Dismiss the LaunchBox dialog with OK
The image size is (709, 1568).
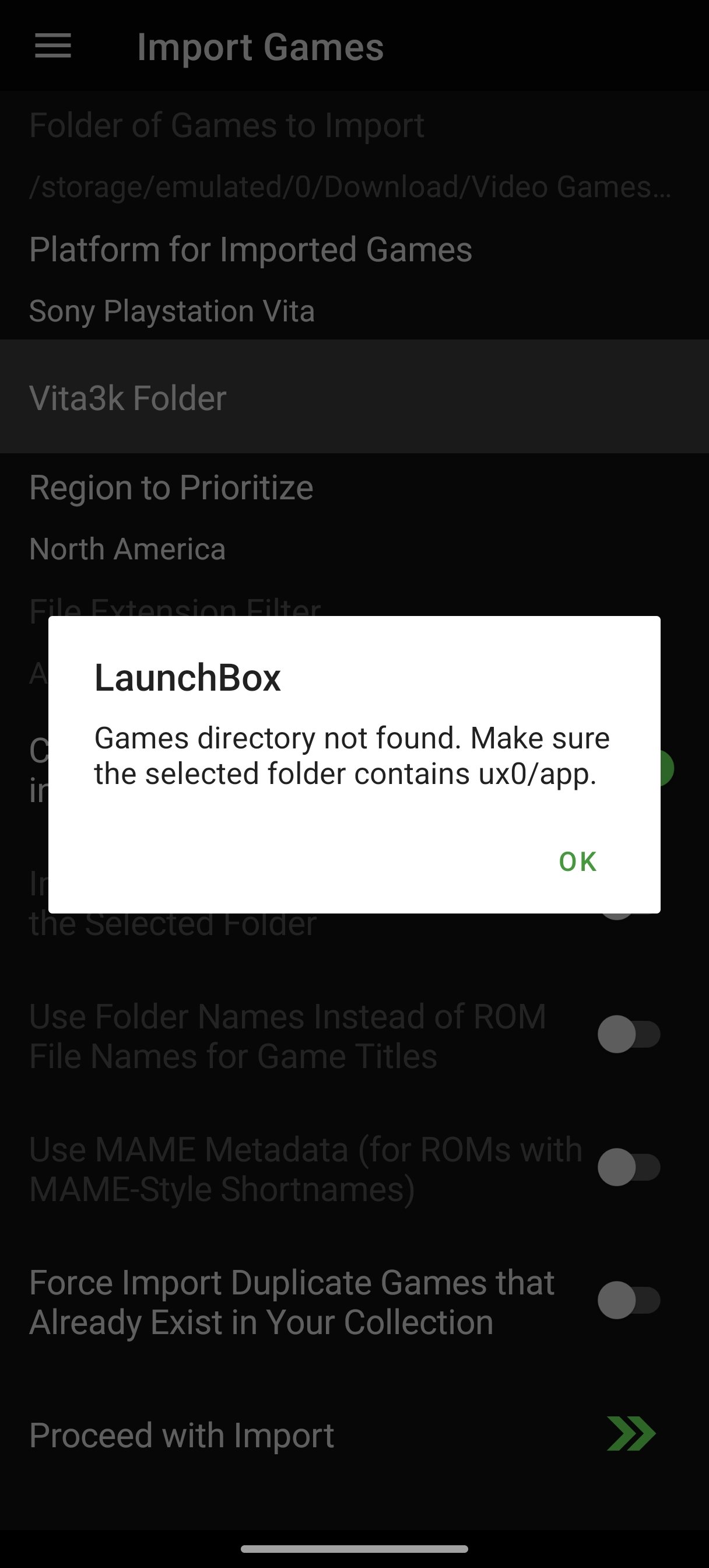coord(577,862)
